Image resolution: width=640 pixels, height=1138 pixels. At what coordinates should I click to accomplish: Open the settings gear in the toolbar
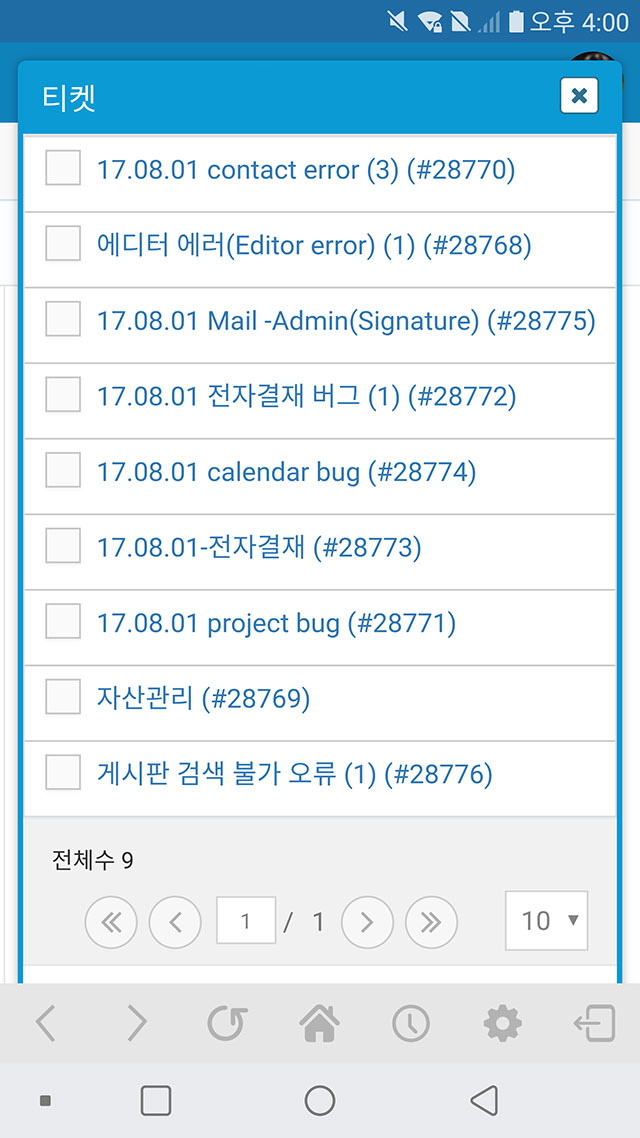(x=502, y=1023)
